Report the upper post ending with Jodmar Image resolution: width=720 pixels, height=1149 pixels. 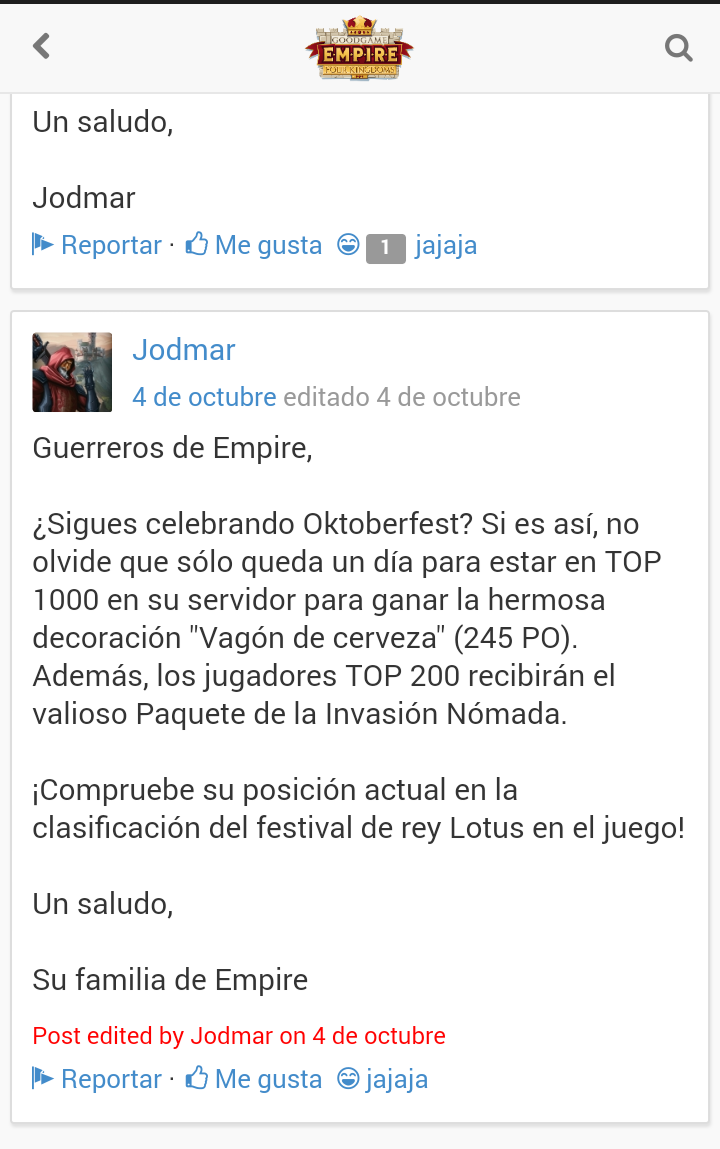click(x=97, y=245)
